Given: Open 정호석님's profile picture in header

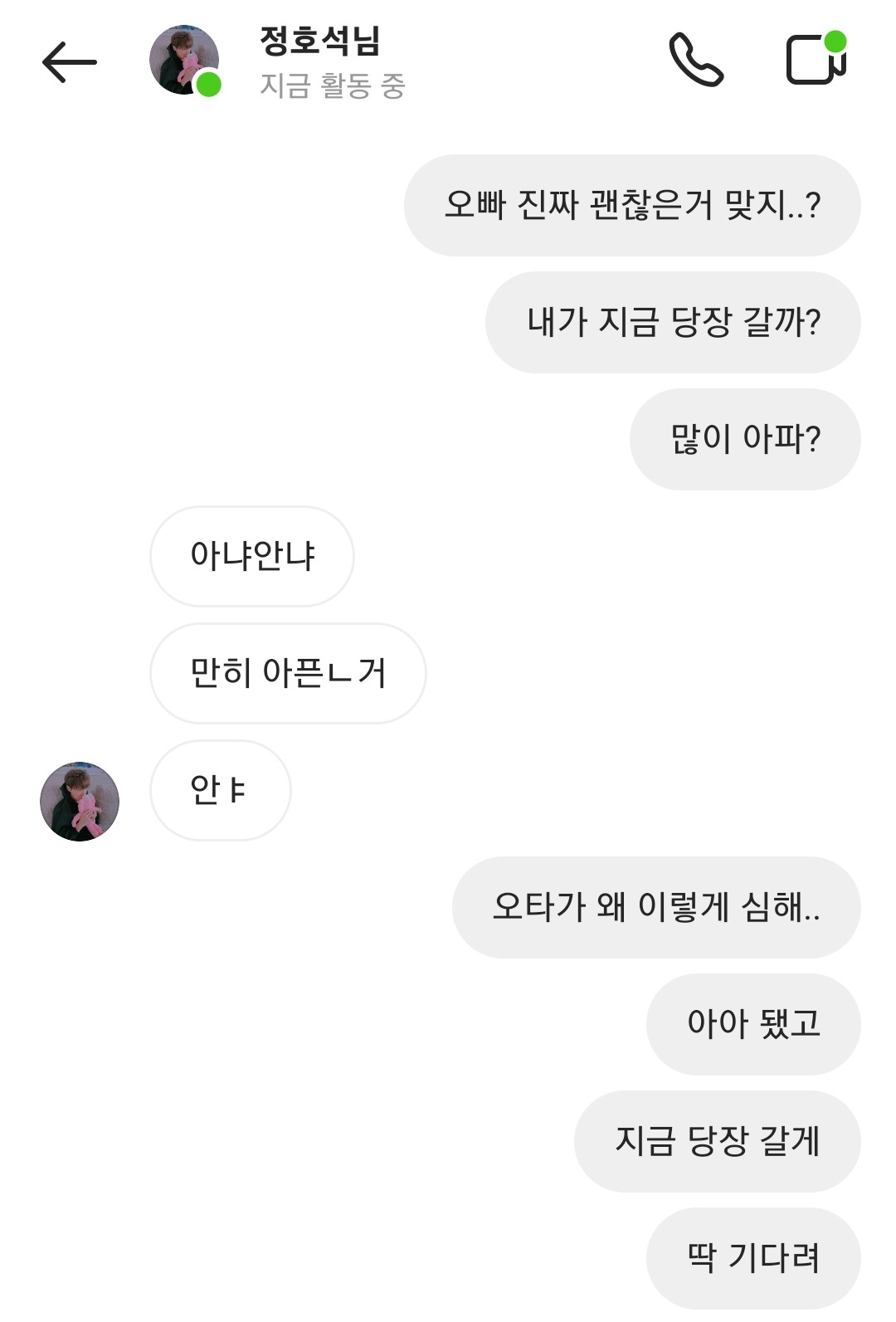Looking at the screenshot, I should click(184, 61).
